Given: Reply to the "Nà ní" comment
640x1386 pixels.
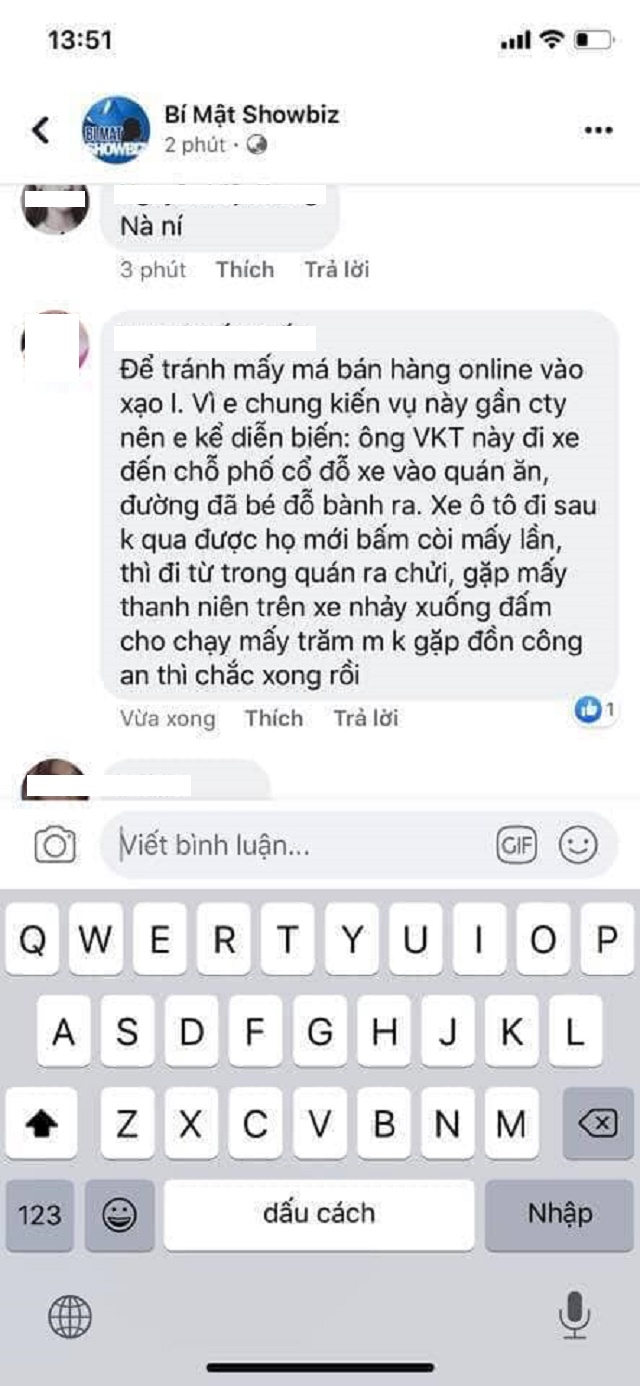Looking at the screenshot, I should pyautogui.click(x=337, y=269).
